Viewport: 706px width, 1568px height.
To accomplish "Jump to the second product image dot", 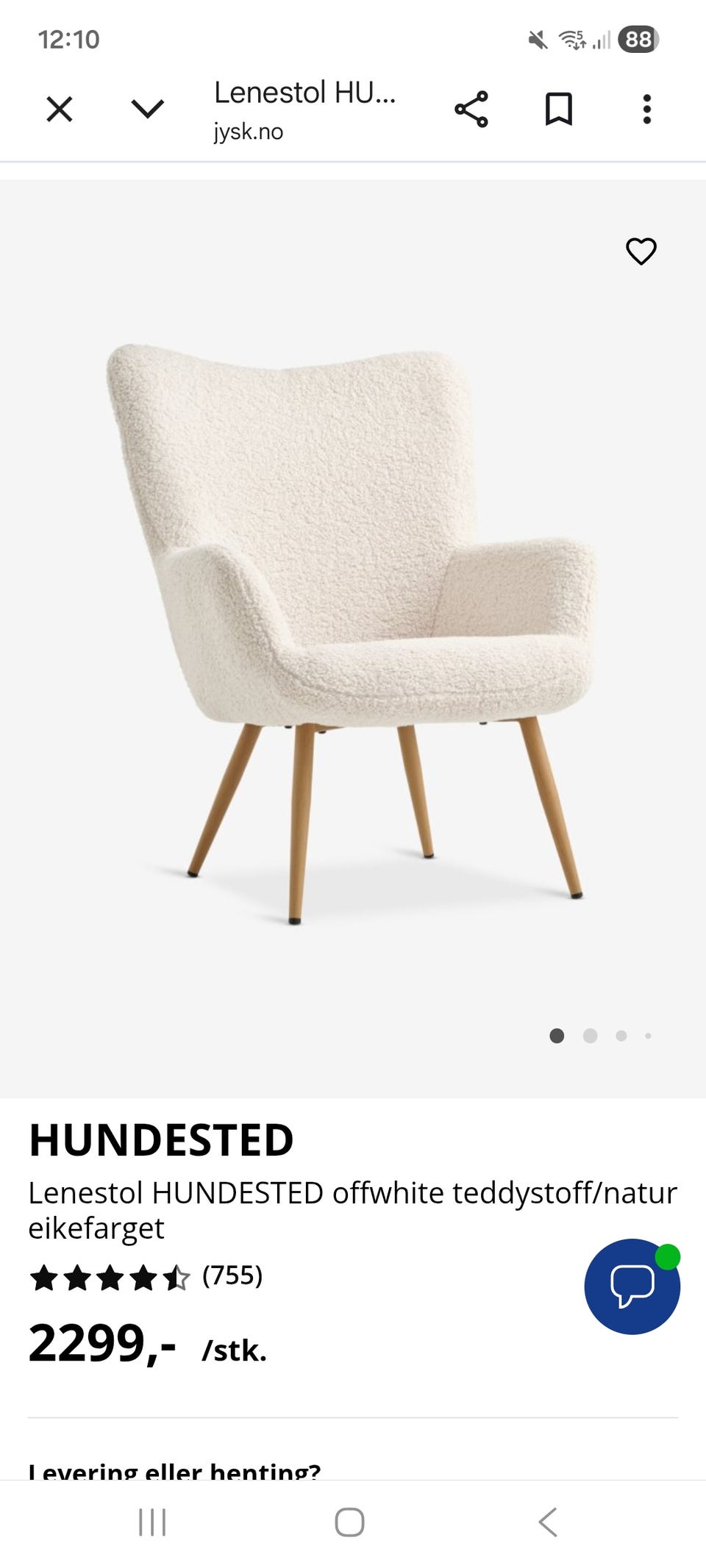I will tap(590, 1036).
